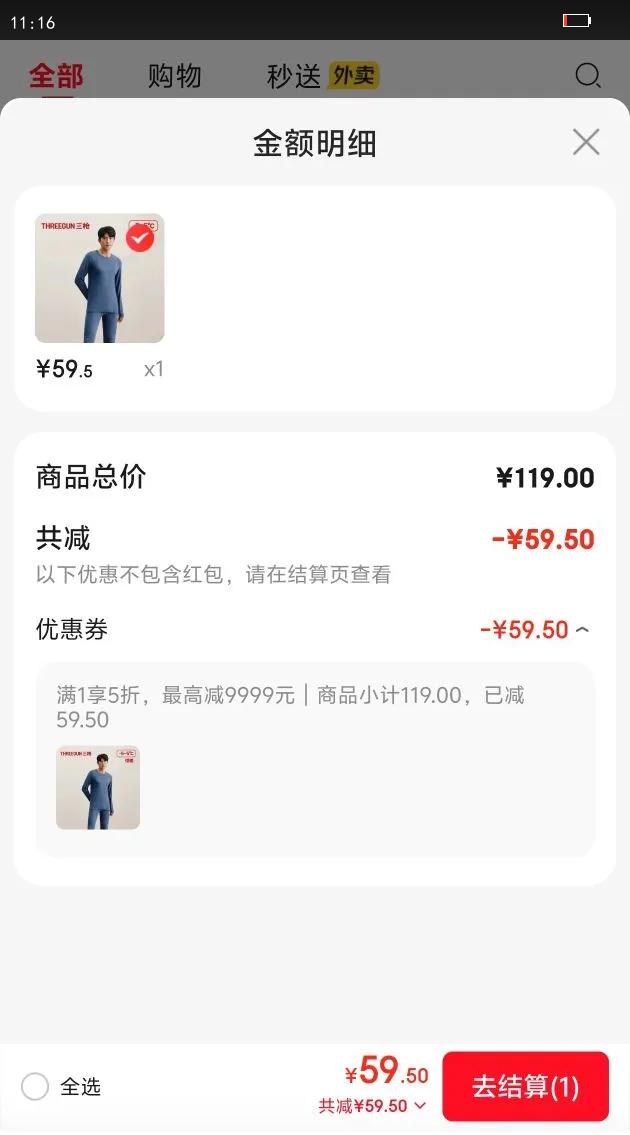Select the 全部 tab

click(x=56, y=76)
